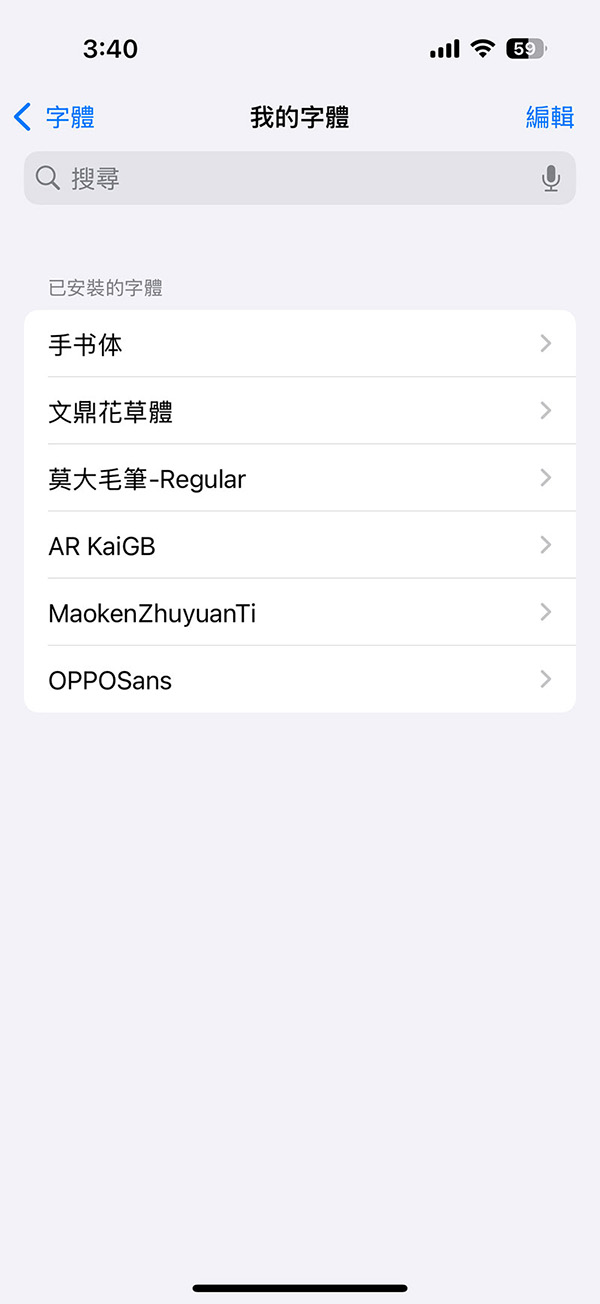This screenshot has width=600, height=1304.
Task: Select the AR KaiGB font row
Action: pyautogui.click(x=300, y=545)
